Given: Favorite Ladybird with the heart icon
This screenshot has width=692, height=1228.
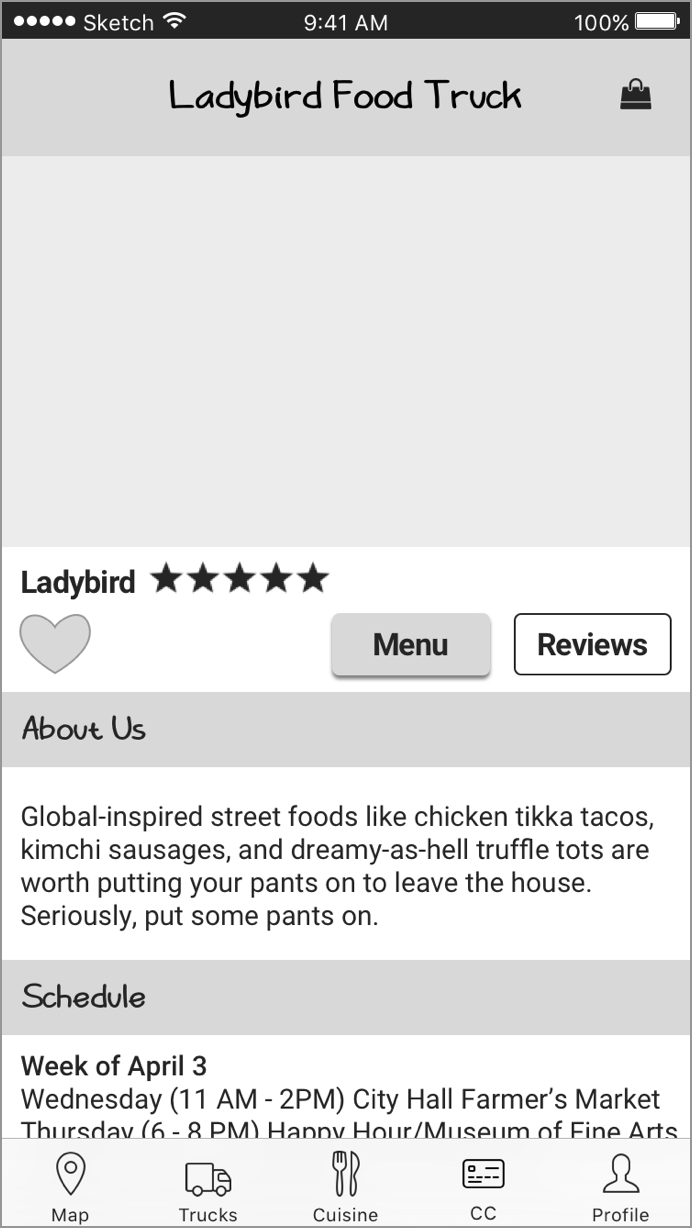Looking at the screenshot, I should click(x=55, y=644).
